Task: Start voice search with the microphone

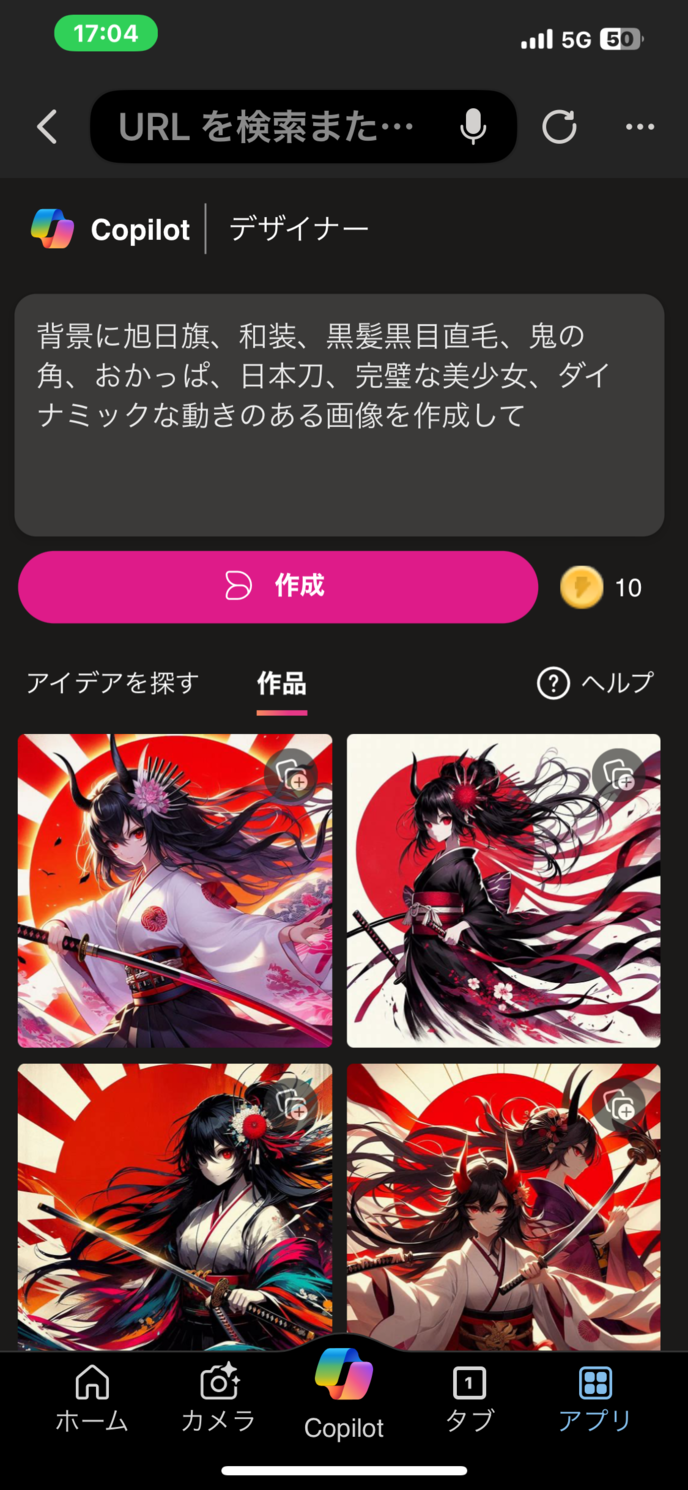Action: pos(473,127)
